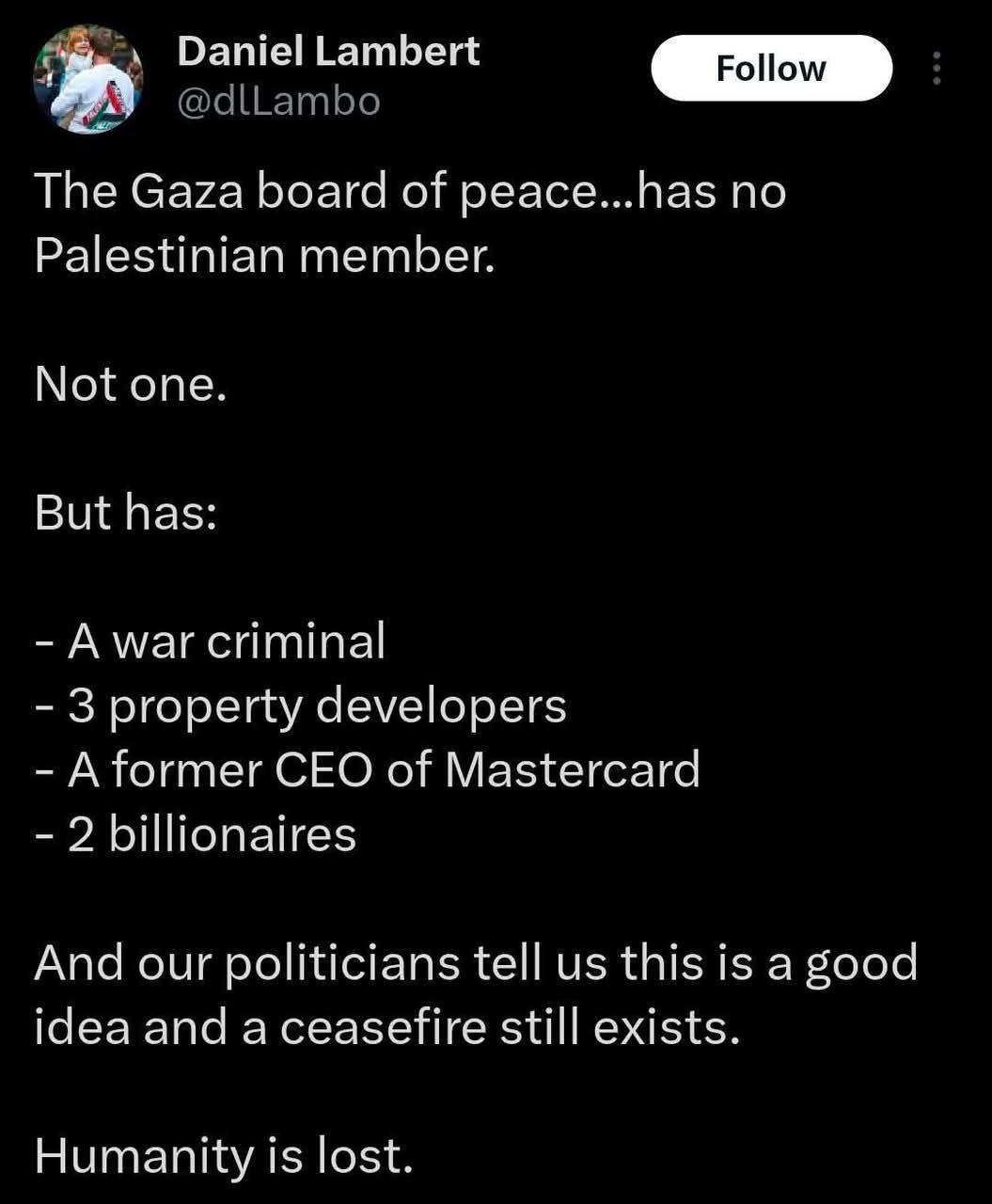Open the post's overflow menu

pos(936,69)
